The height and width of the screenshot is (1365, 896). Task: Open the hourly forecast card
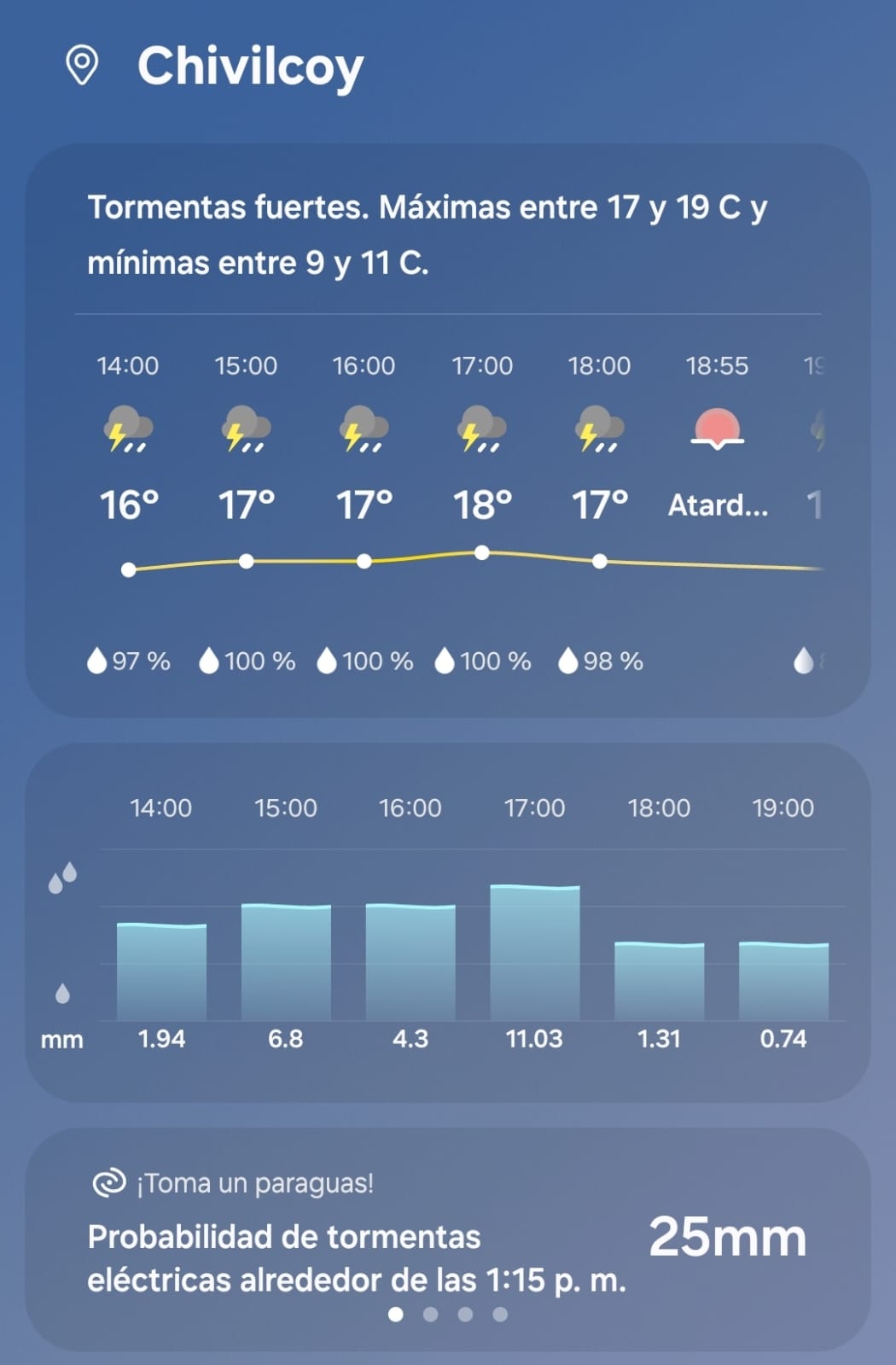tap(448, 512)
